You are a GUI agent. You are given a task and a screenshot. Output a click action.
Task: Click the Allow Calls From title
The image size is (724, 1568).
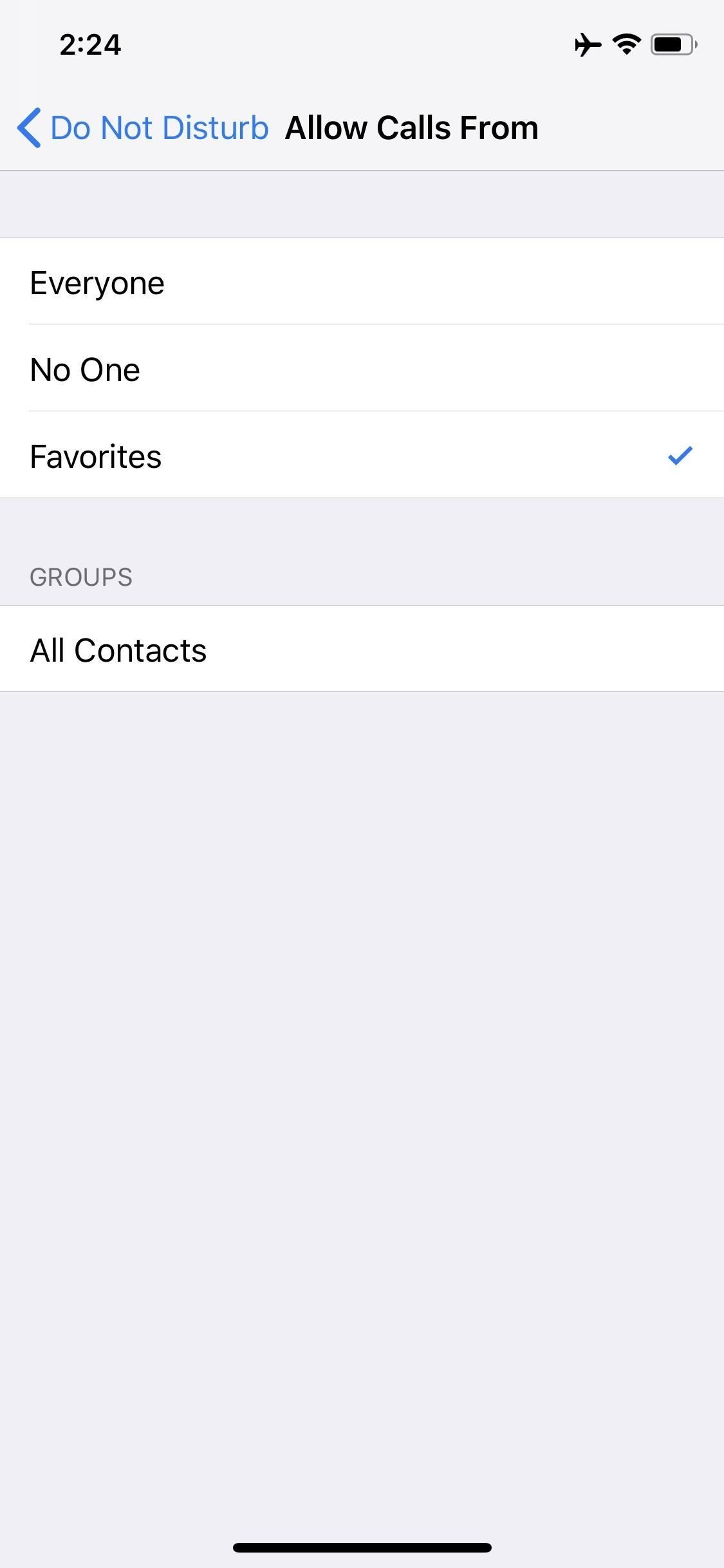click(x=411, y=127)
